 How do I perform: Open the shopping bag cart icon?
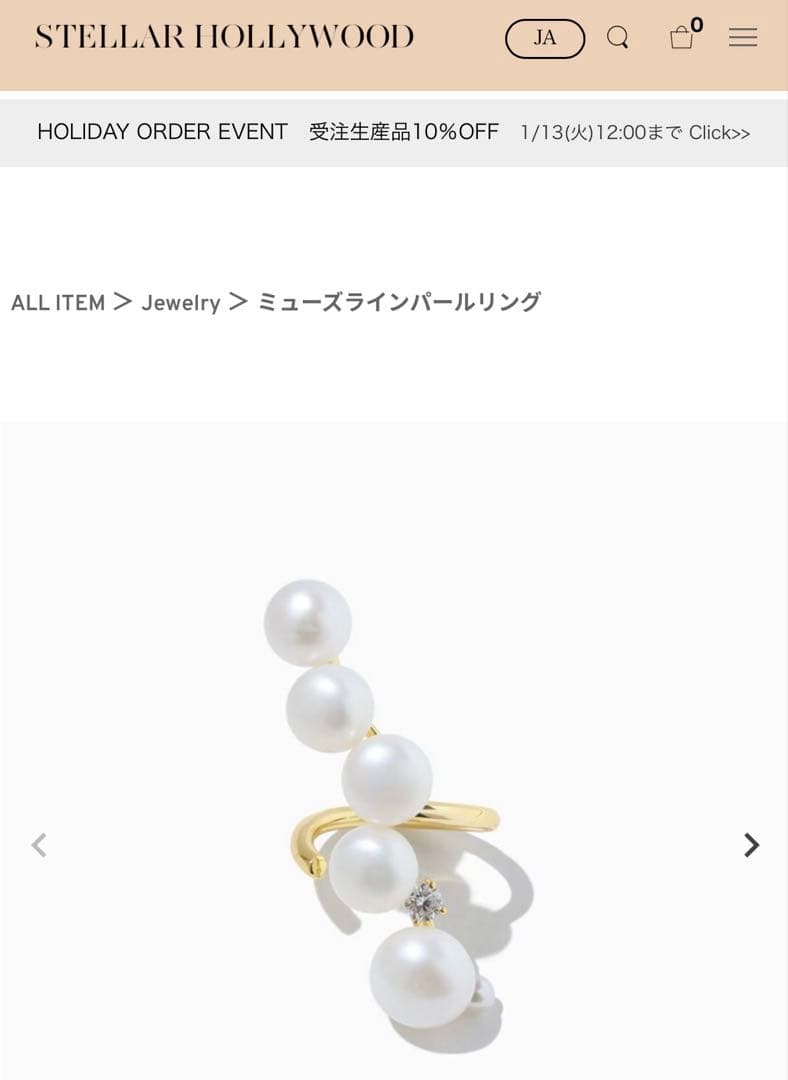(x=683, y=40)
